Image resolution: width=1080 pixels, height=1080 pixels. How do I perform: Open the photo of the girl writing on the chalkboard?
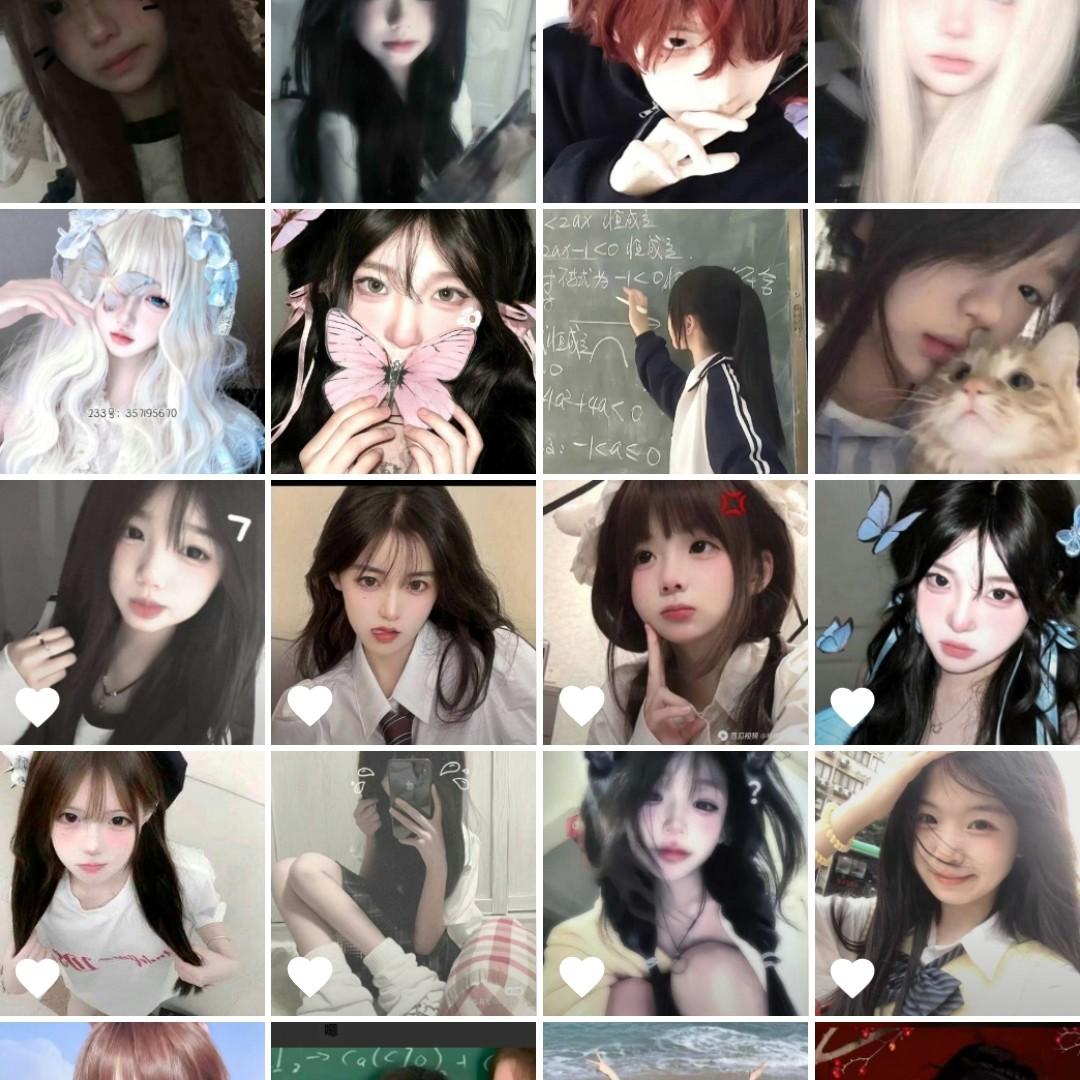coord(675,340)
